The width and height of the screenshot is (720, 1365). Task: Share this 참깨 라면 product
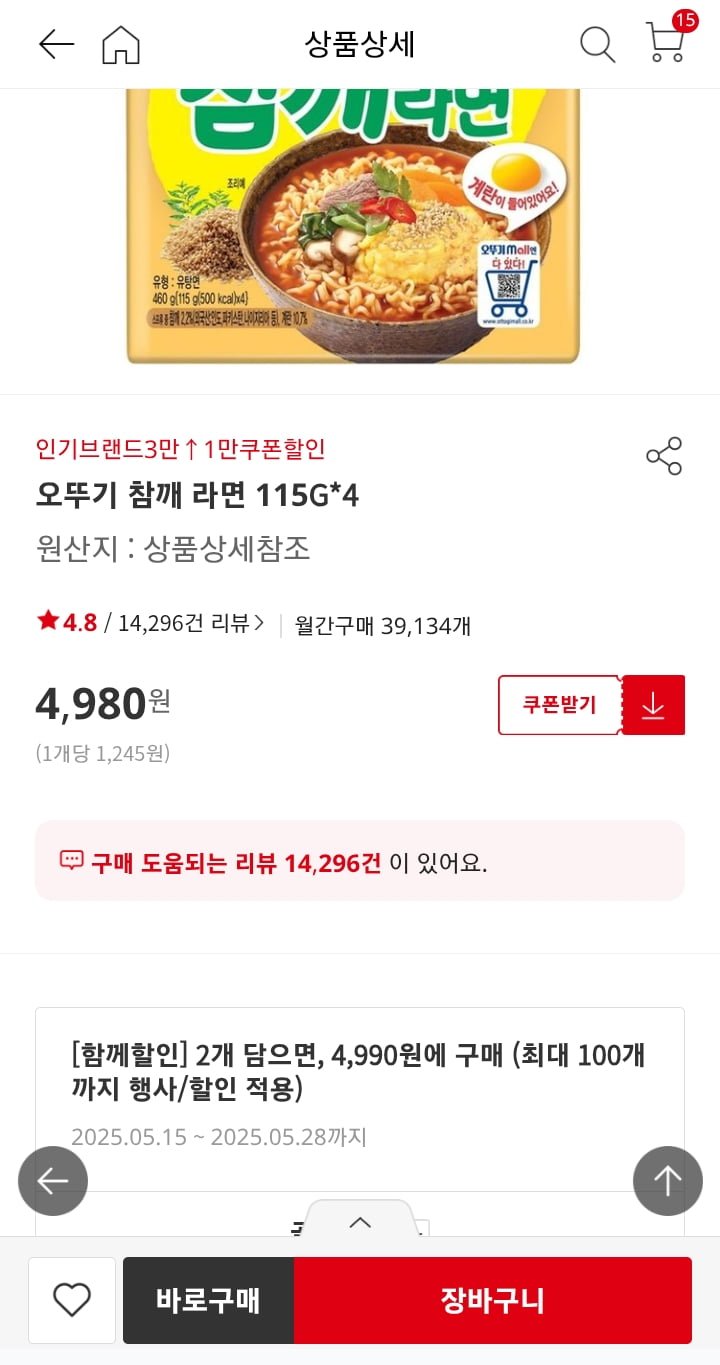pyautogui.click(x=664, y=456)
